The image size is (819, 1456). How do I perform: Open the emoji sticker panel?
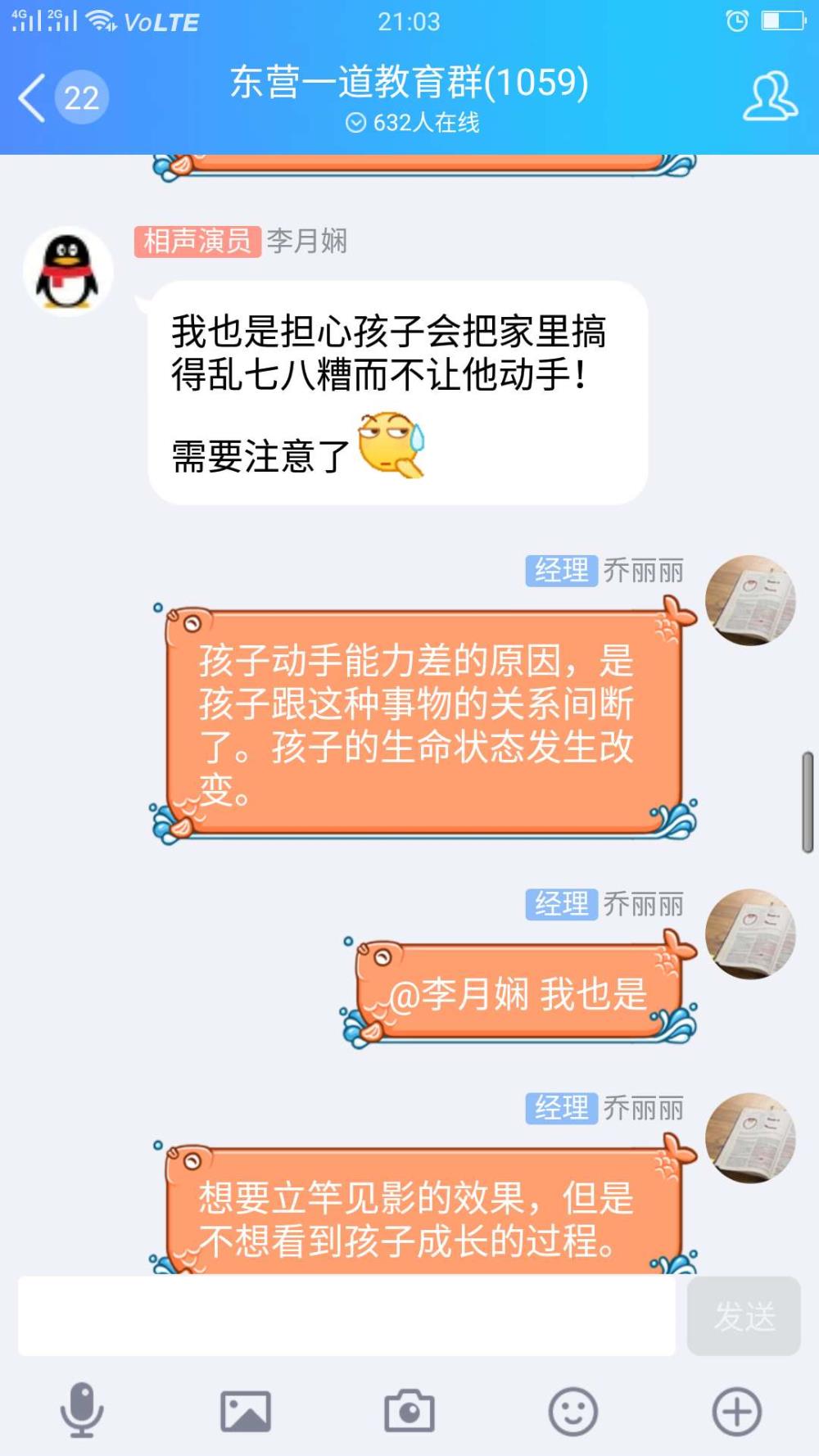pyautogui.click(x=572, y=1411)
